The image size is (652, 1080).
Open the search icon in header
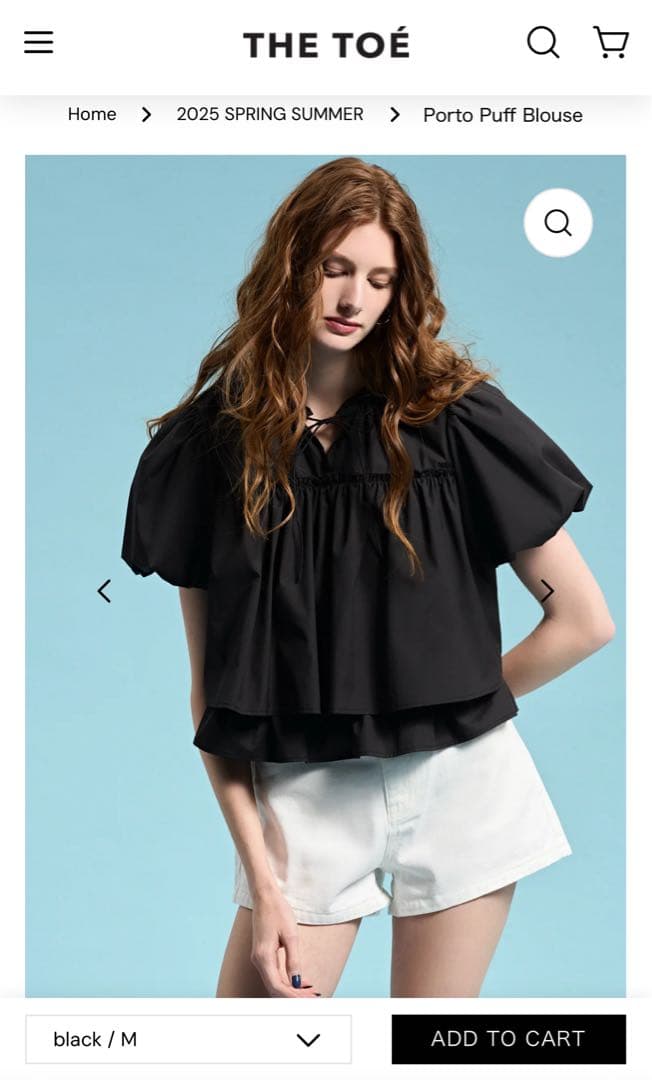point(543,42)
